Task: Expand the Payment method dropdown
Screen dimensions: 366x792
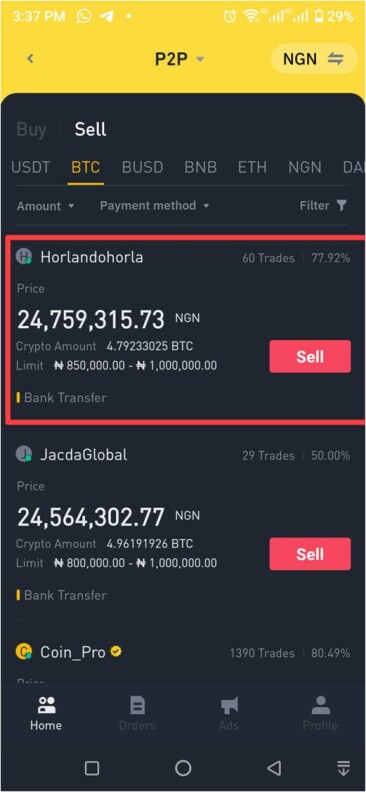Action: click(x=154, y=206)
